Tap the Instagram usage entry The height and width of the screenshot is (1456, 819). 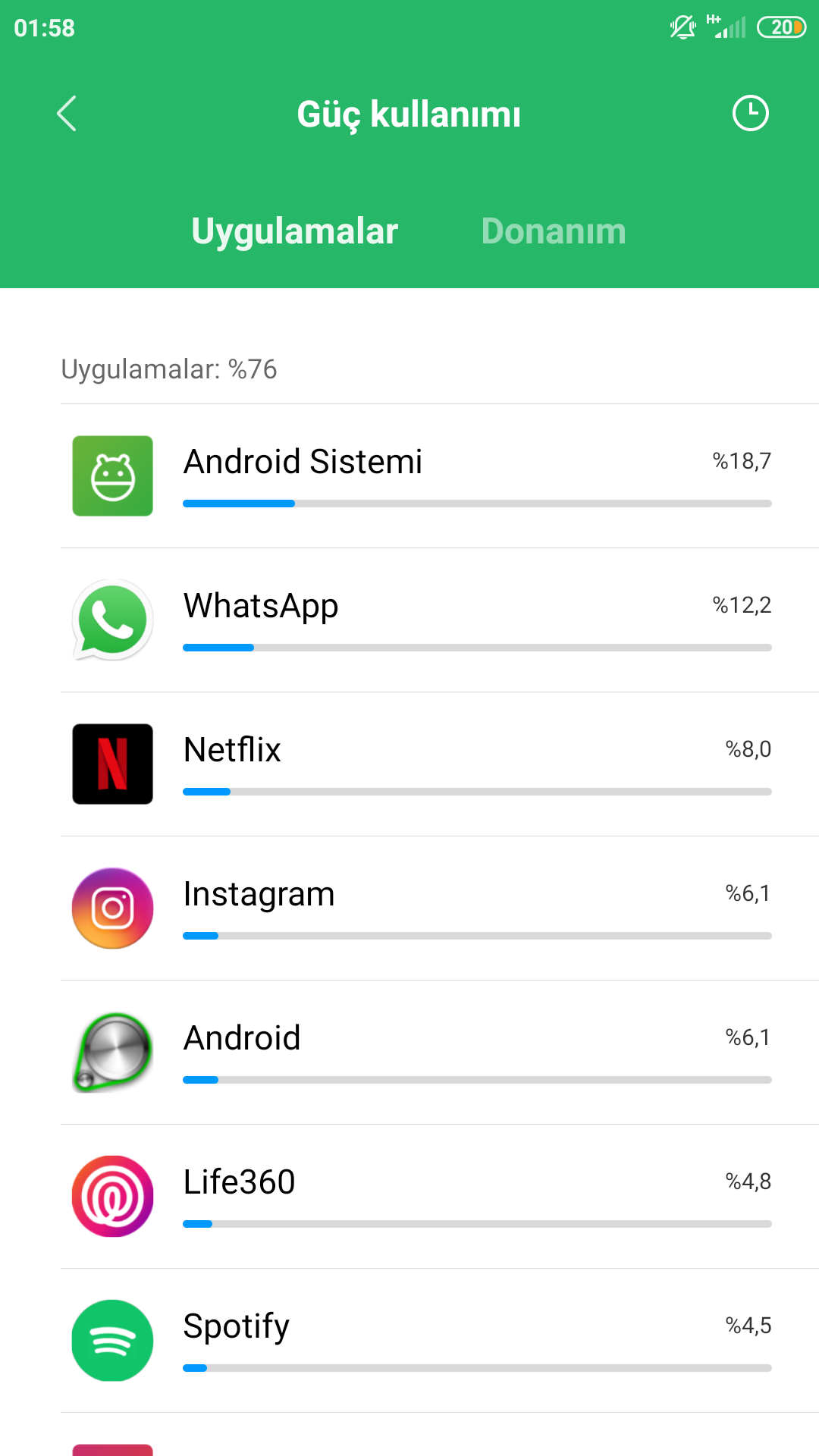pos(440,908)
